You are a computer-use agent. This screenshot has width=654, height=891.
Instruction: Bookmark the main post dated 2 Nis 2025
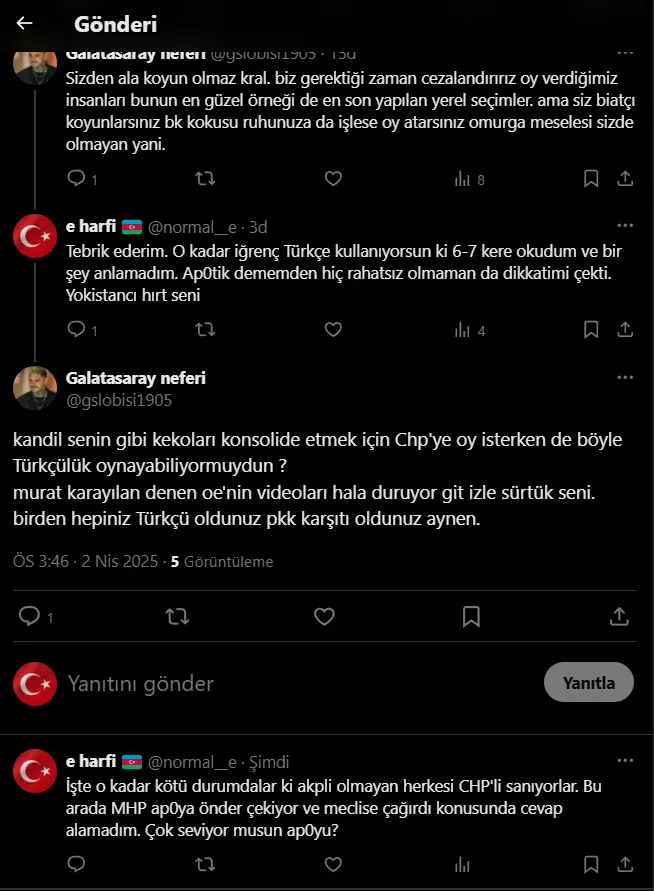point(471,617)
